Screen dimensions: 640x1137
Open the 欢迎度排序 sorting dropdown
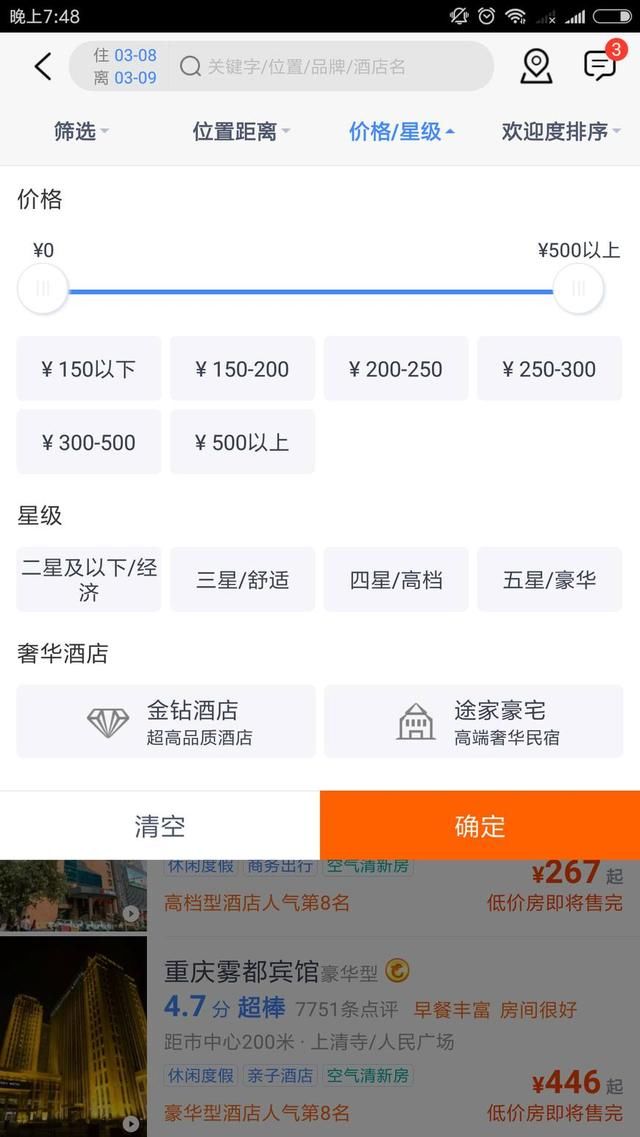[560, 131]
